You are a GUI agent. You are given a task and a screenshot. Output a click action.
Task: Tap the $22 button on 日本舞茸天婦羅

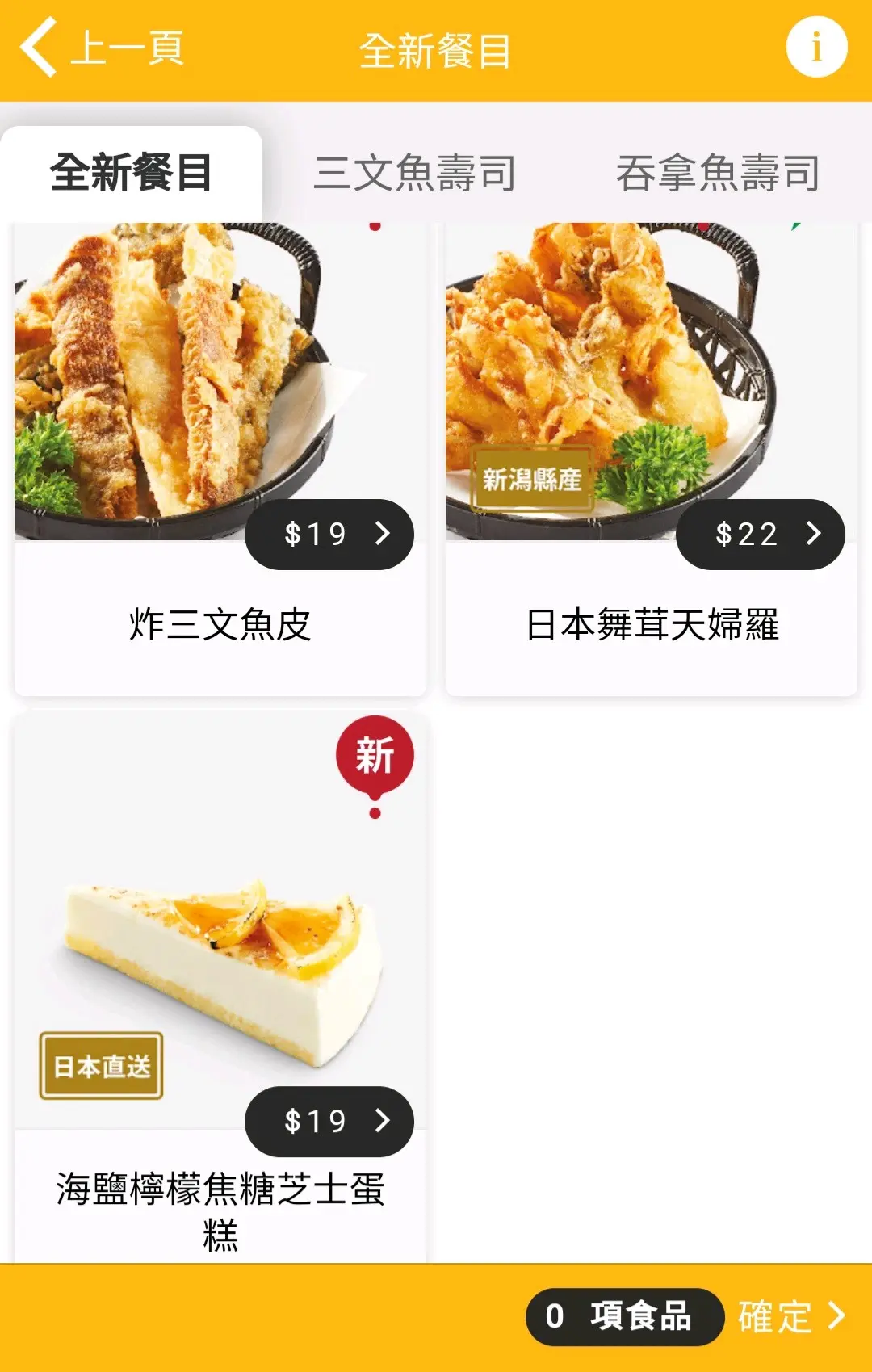760,534
